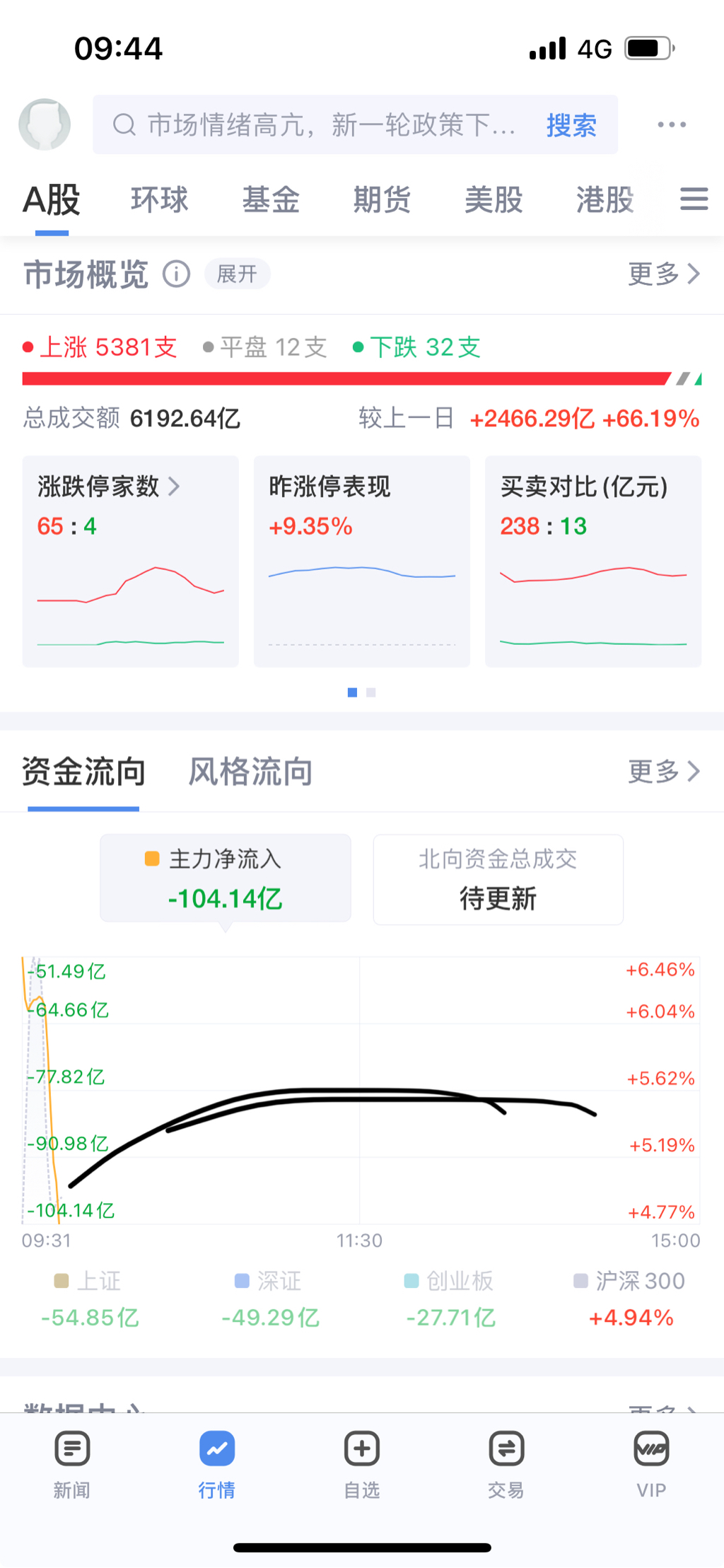Tap the search input field
This screenshot has width=724, height=1568.
pyautogui.click(x=318, y=125)
